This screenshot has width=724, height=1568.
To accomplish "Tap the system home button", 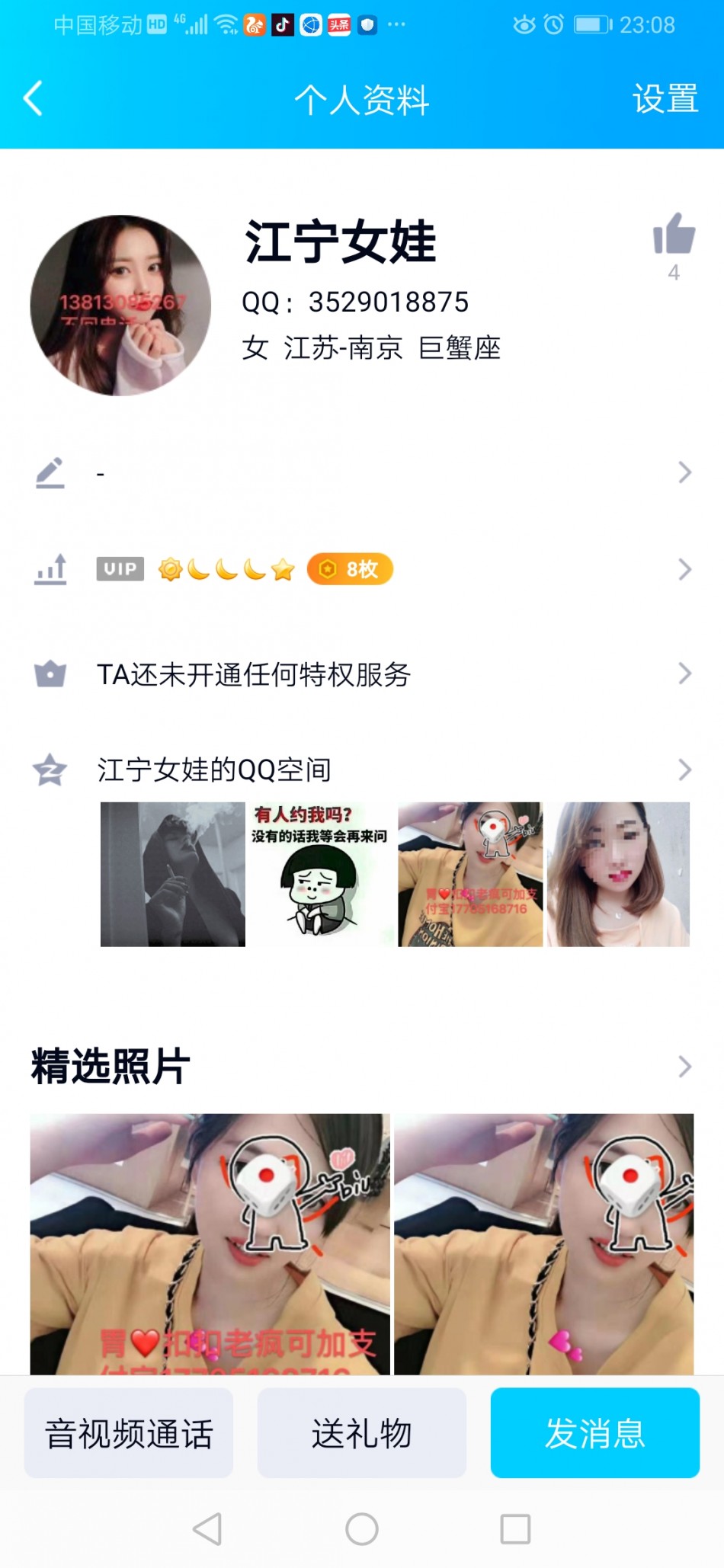I will (361, 1528).
